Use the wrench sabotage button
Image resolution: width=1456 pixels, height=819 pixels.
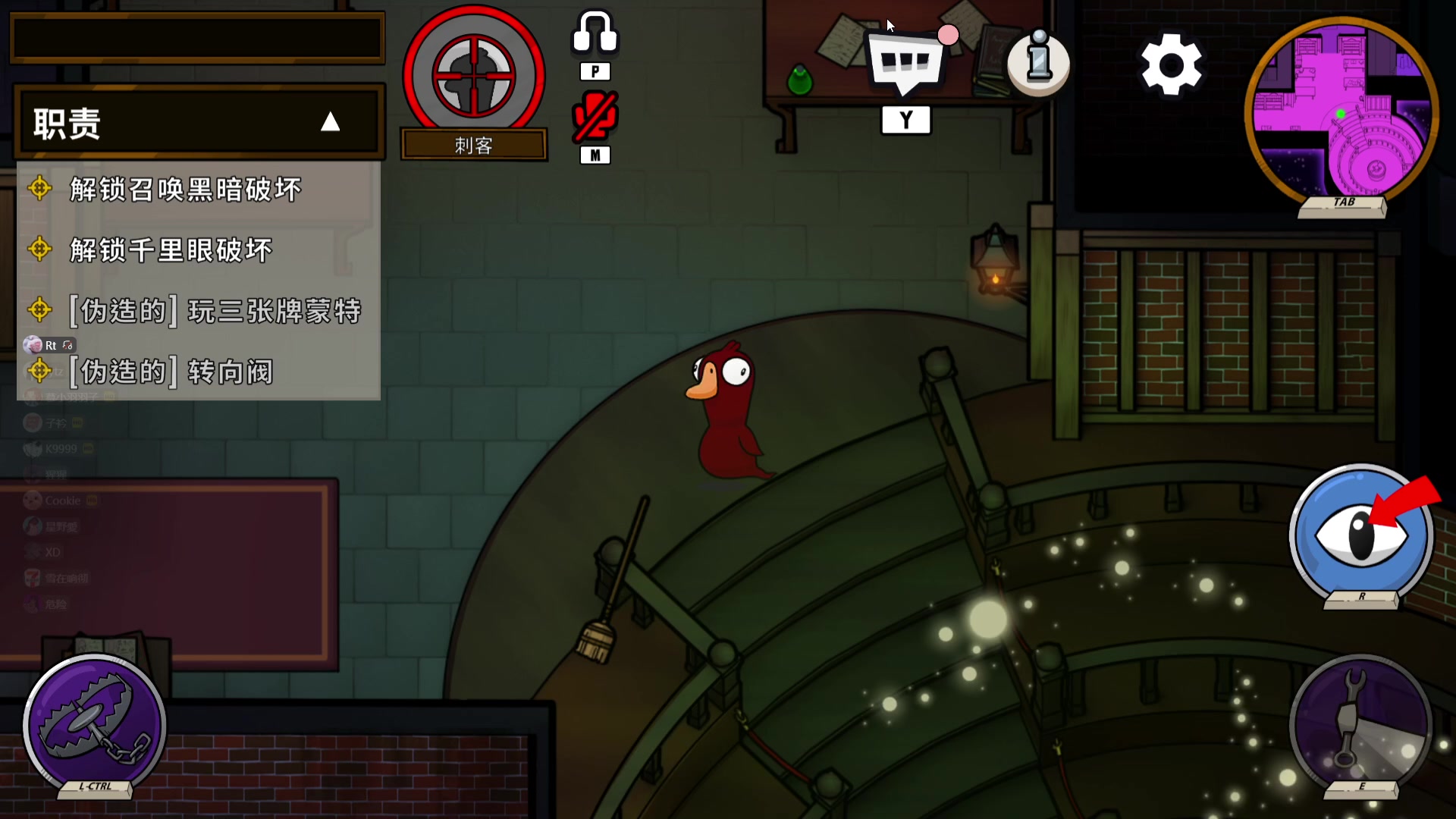coord(1361,724)
